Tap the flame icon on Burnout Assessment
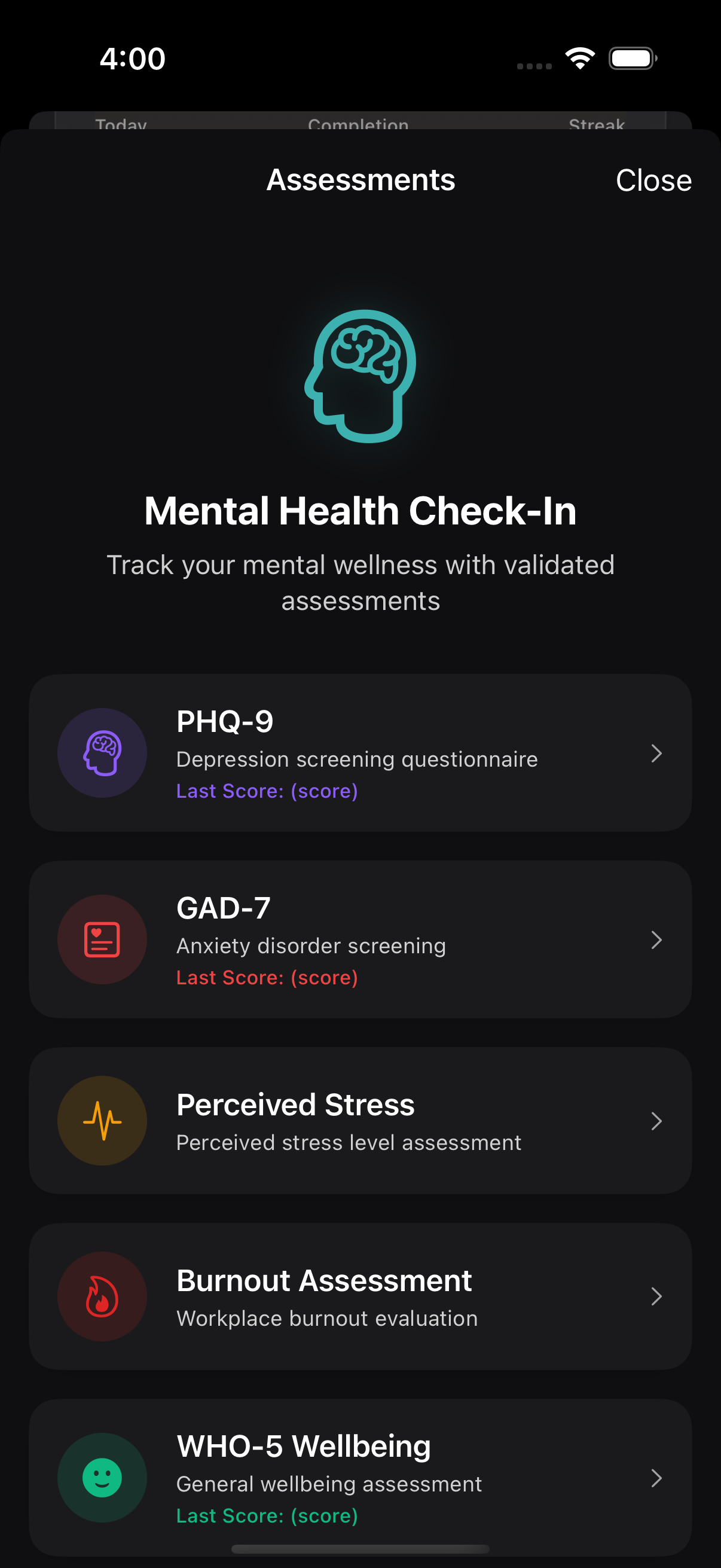Screen dimensions: 721x1568 click(x=102, y=1297)
